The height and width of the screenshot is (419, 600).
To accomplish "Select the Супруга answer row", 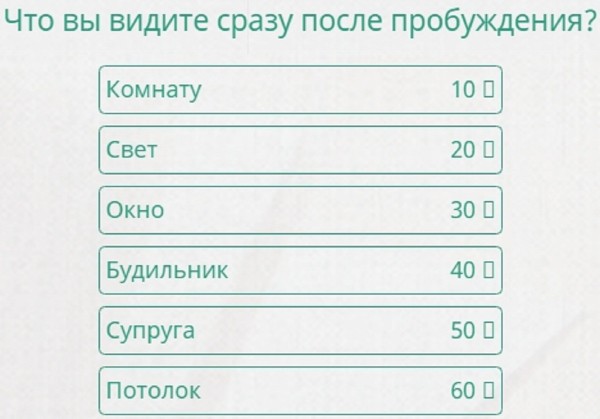I will [300, 330].
